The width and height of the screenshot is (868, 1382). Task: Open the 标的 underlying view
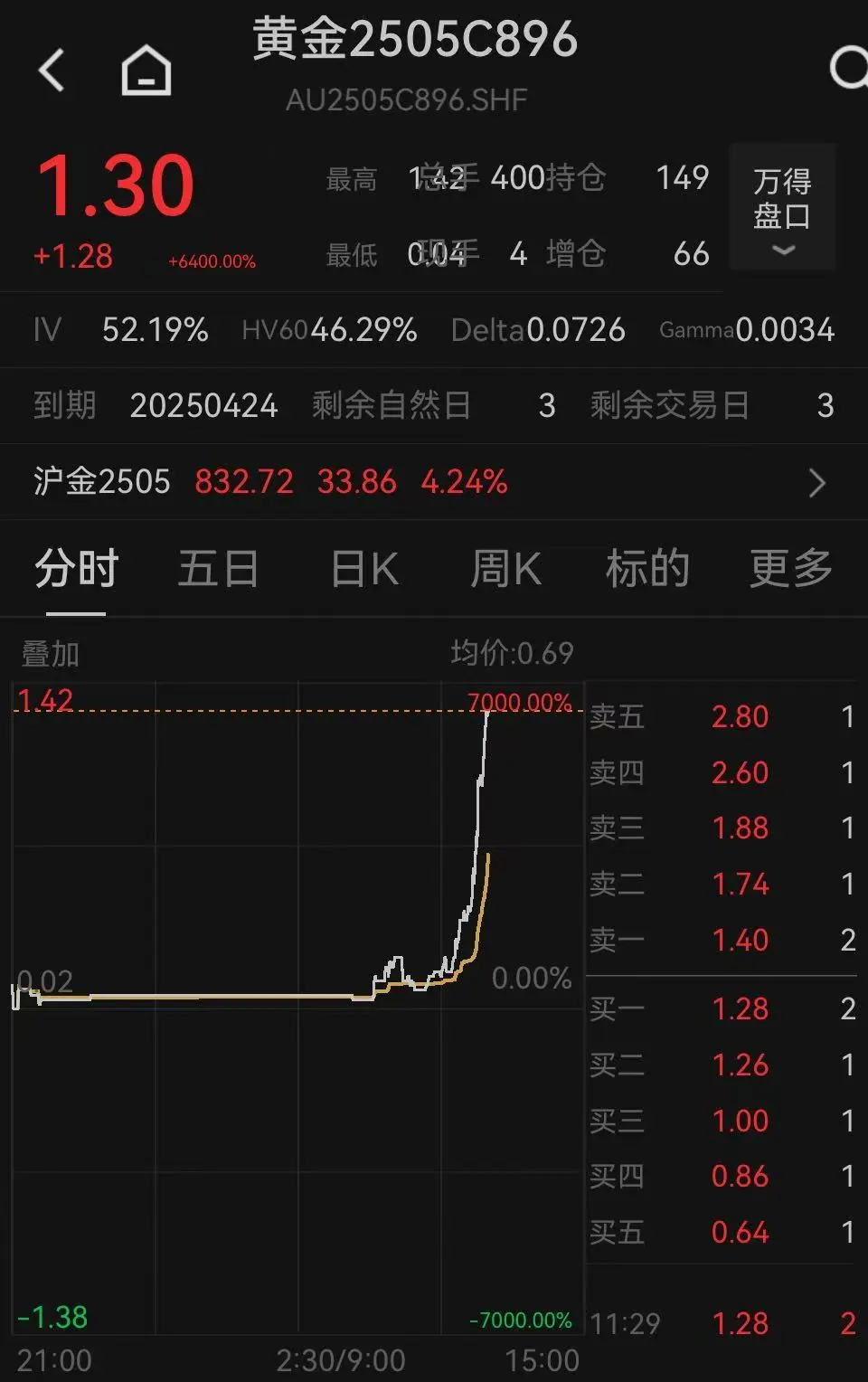click(x=647, y=570)
